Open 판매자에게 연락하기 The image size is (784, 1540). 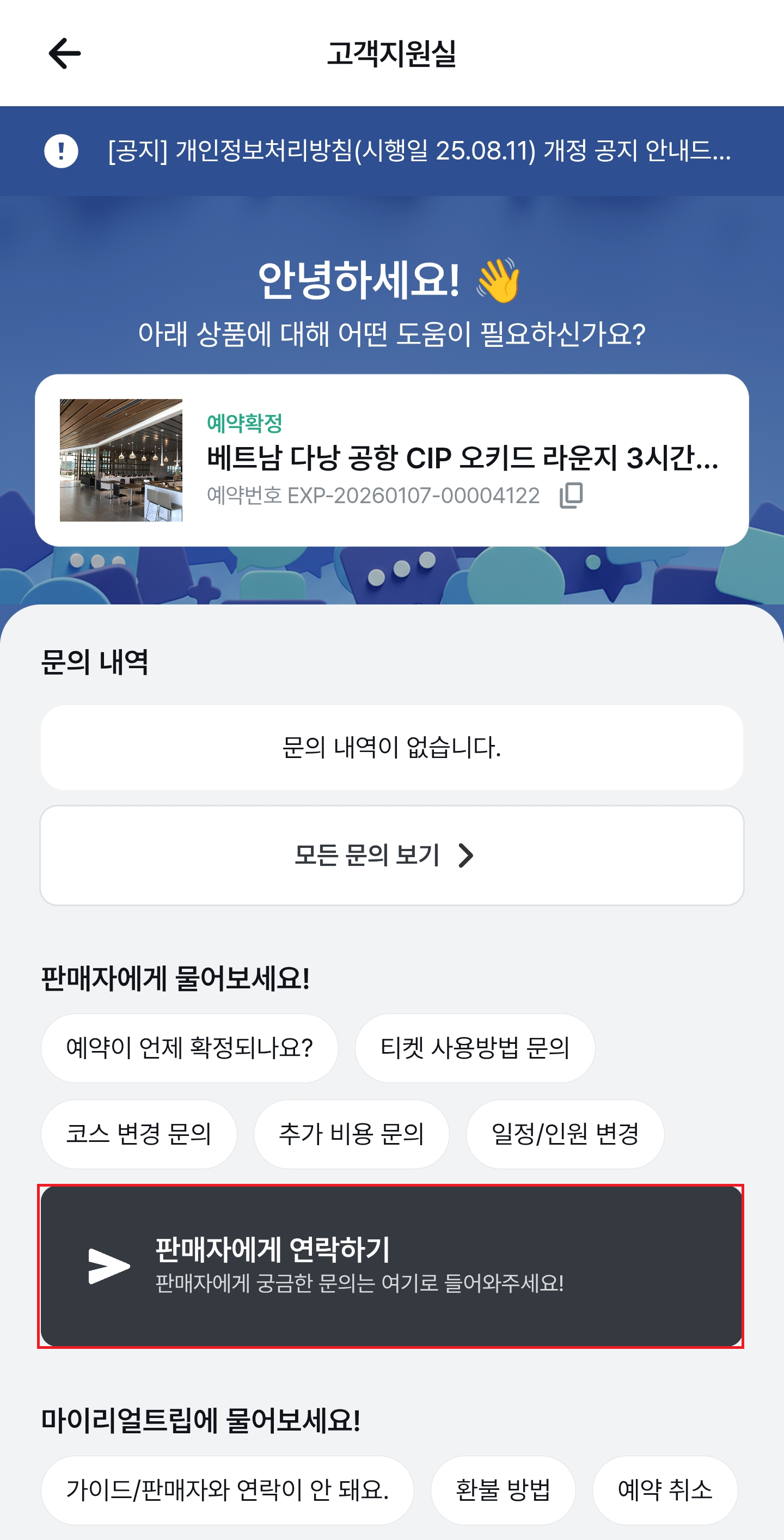[x=391, y=1266]
